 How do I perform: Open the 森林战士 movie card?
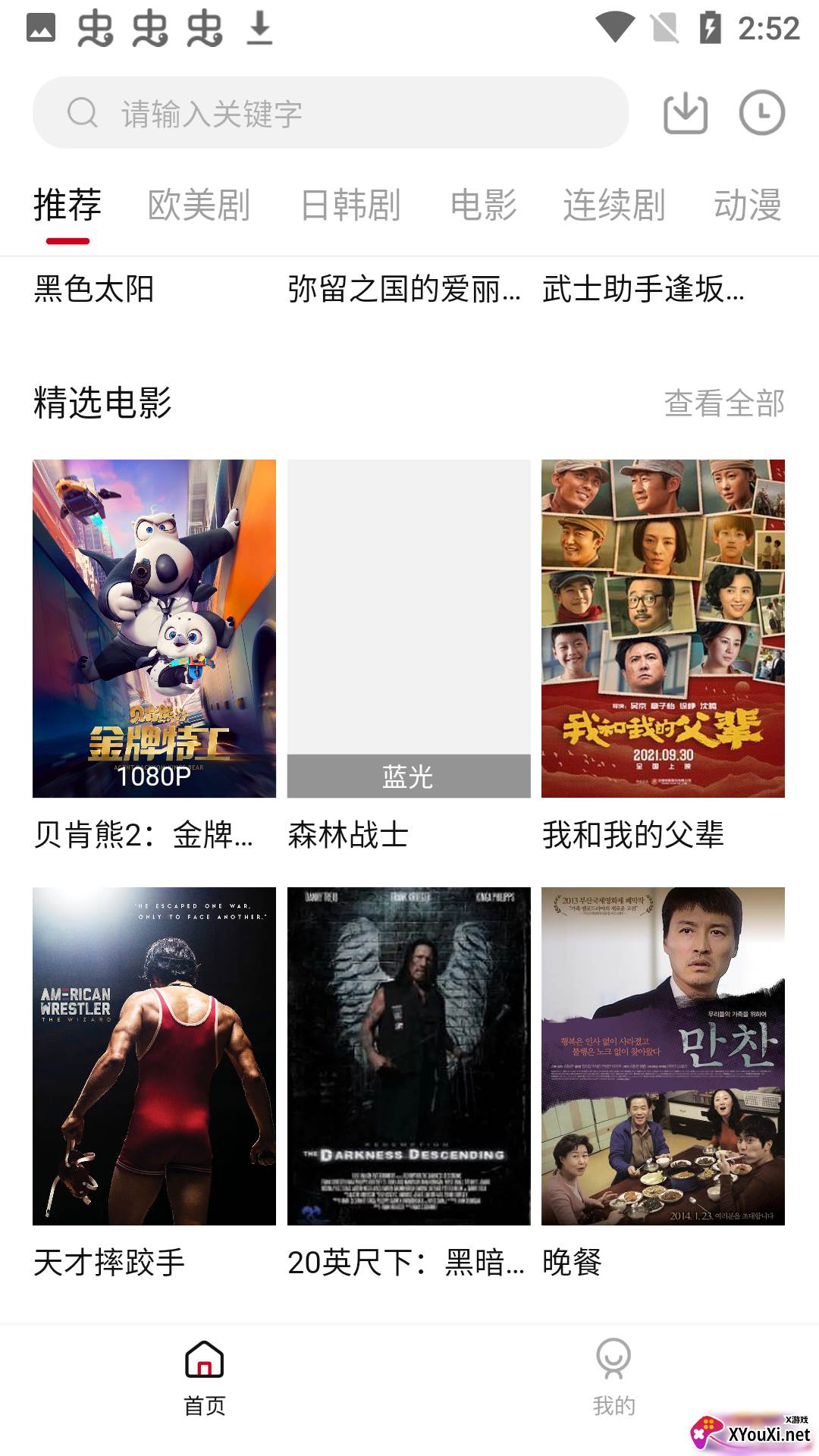[409, 628]
